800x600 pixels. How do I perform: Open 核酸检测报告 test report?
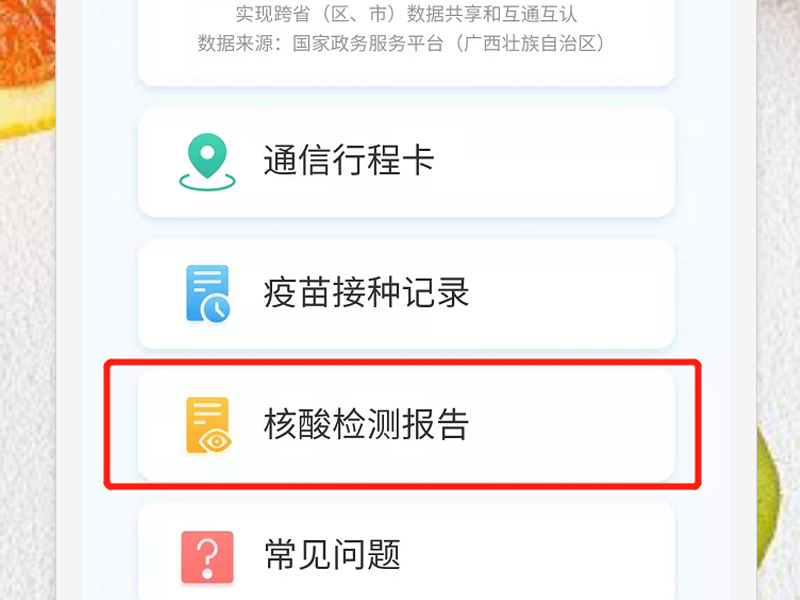[405, 425]
